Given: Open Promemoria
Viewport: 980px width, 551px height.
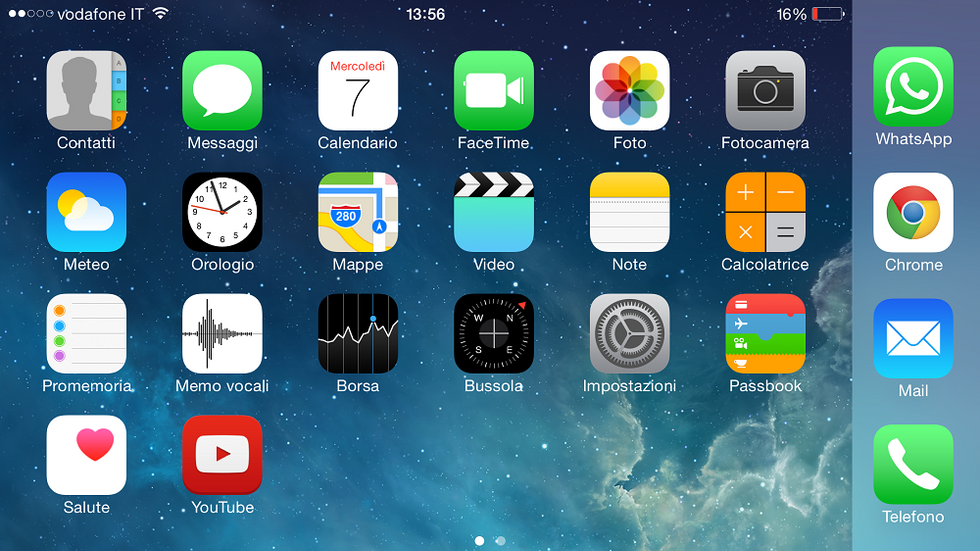Looking at the screenshot, I should tap(87, 333).
